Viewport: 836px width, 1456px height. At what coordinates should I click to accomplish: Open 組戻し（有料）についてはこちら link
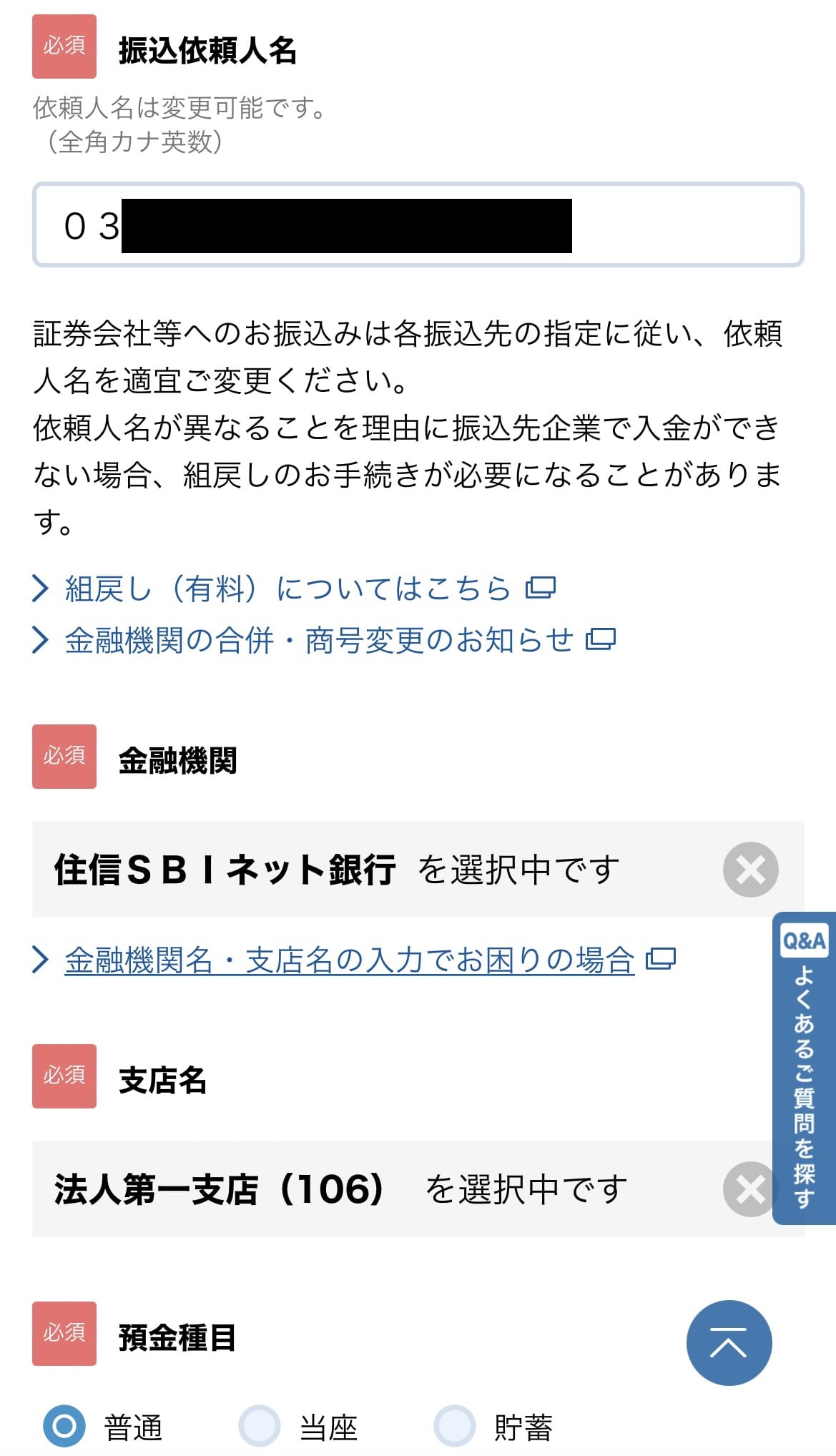(x=287, y=589)
